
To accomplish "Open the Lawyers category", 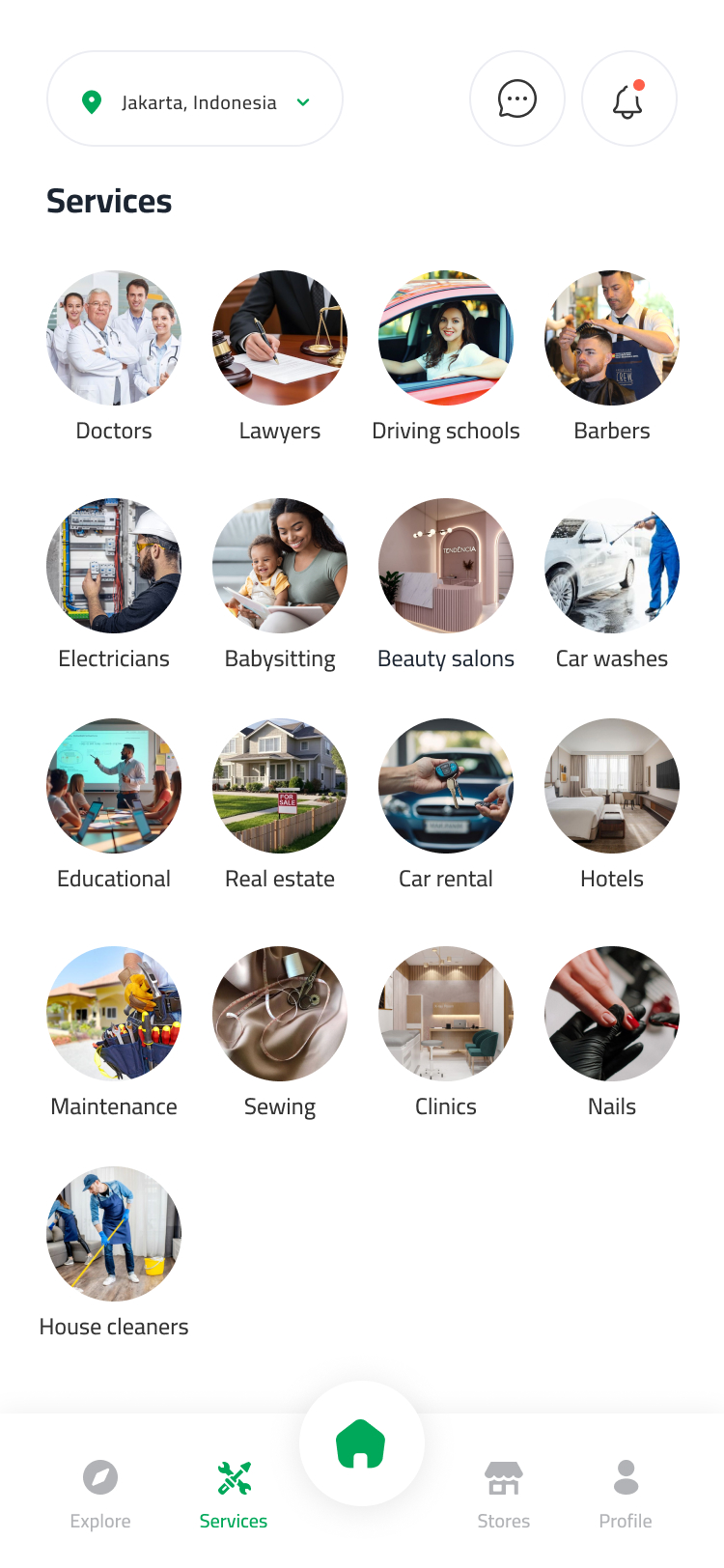I will [280, 338].
